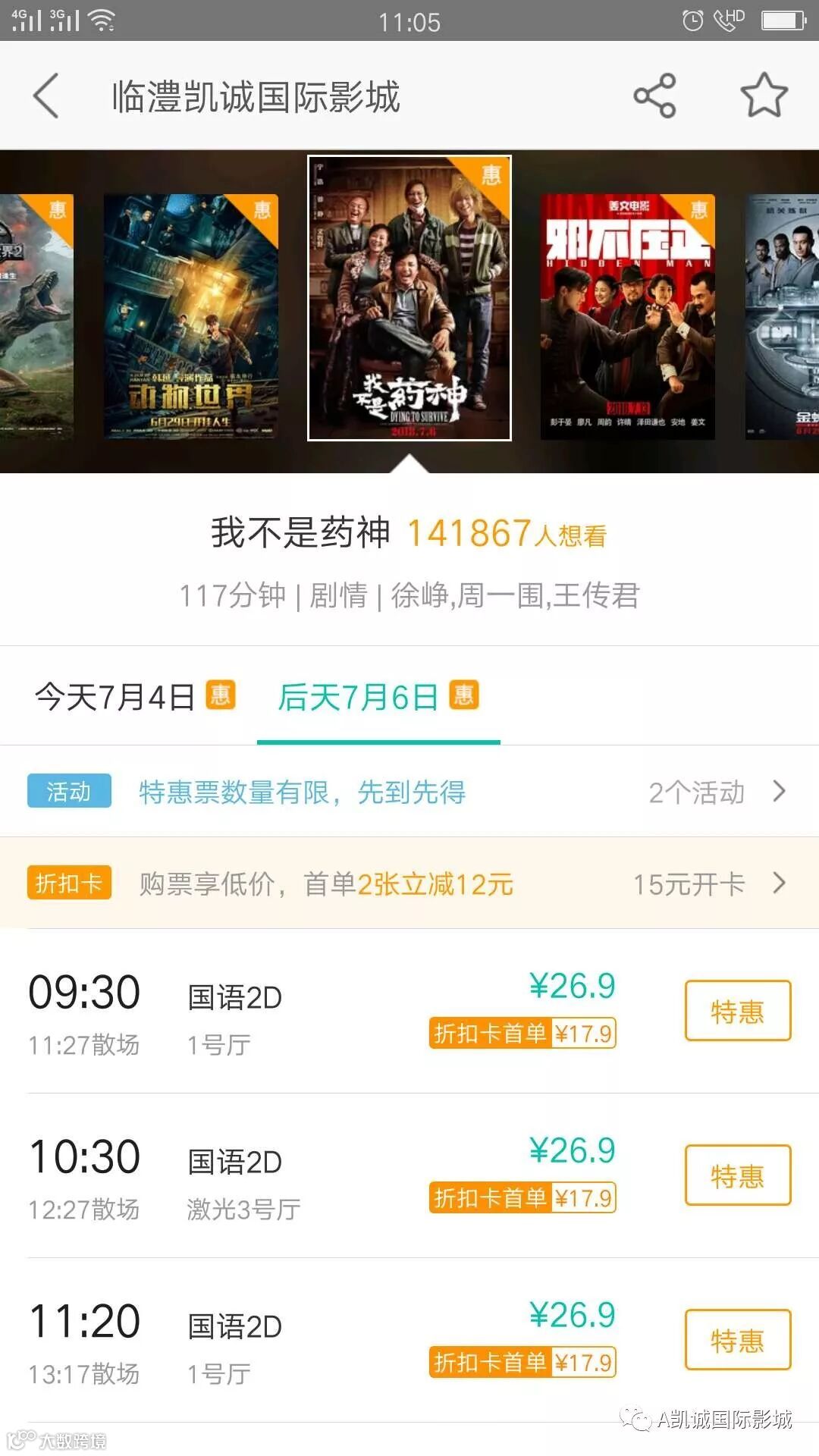The width and height of the screenshot is (819, 1456).
Task: Open the 活动 special offers row
Action: click(409, 792)
